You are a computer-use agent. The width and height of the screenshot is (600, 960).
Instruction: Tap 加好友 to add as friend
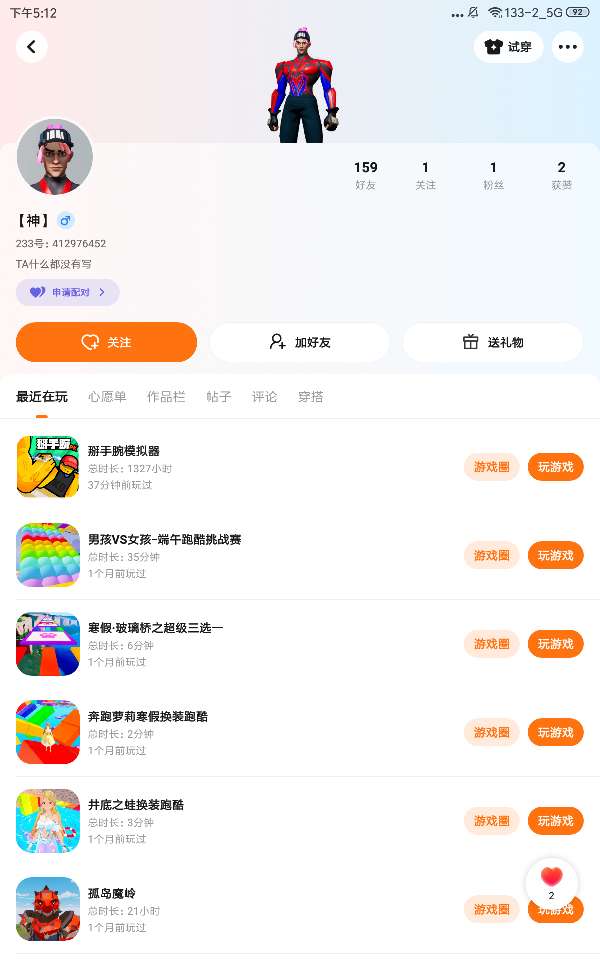point(299,342)
